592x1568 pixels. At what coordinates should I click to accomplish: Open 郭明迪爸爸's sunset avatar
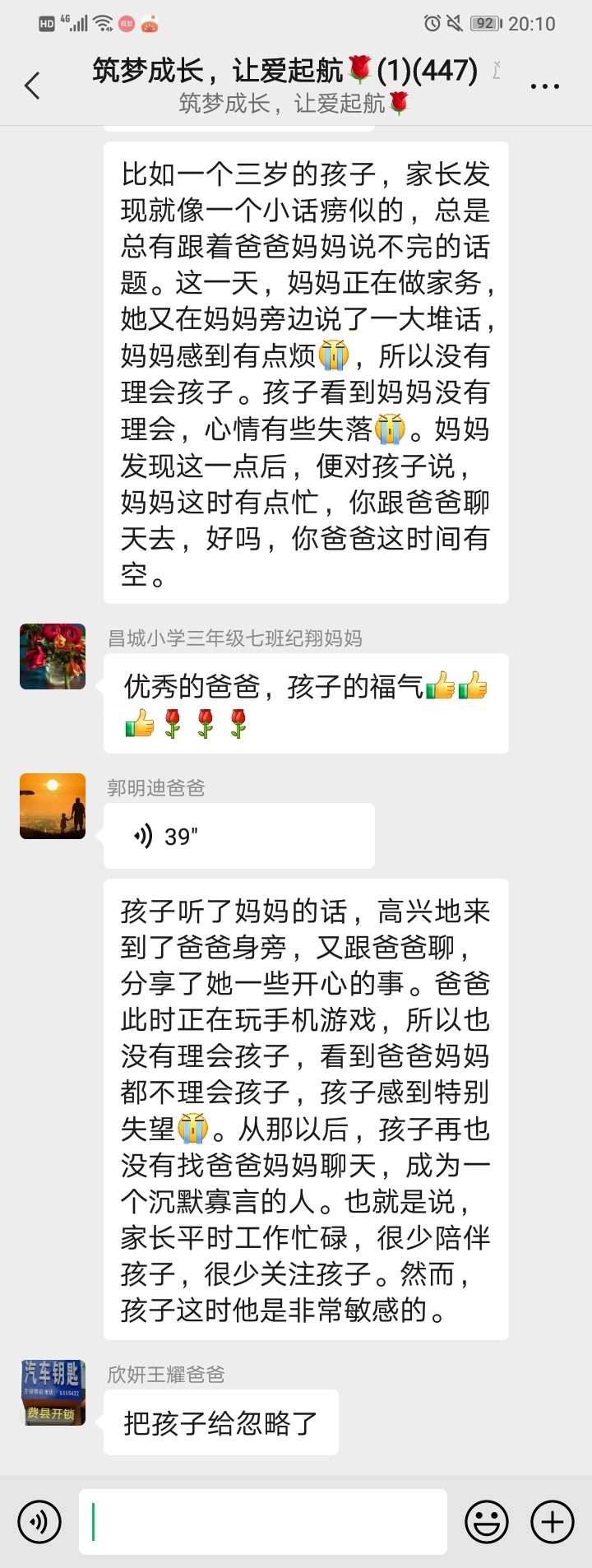pos(52,806)
